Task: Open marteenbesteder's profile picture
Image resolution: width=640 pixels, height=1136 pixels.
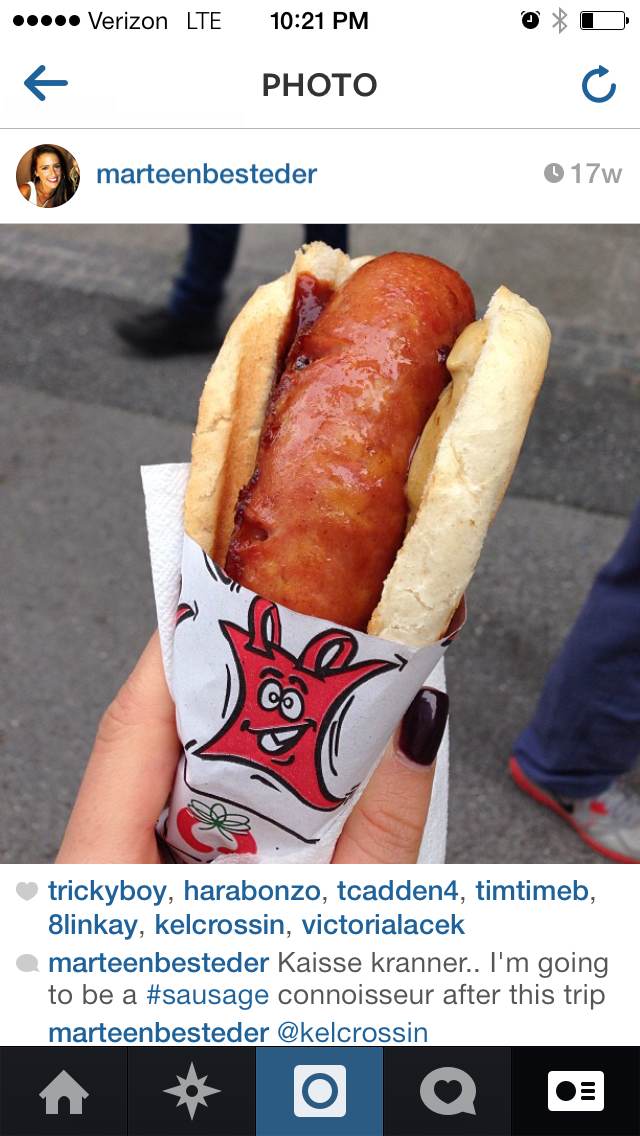Action: pos(48,175)
